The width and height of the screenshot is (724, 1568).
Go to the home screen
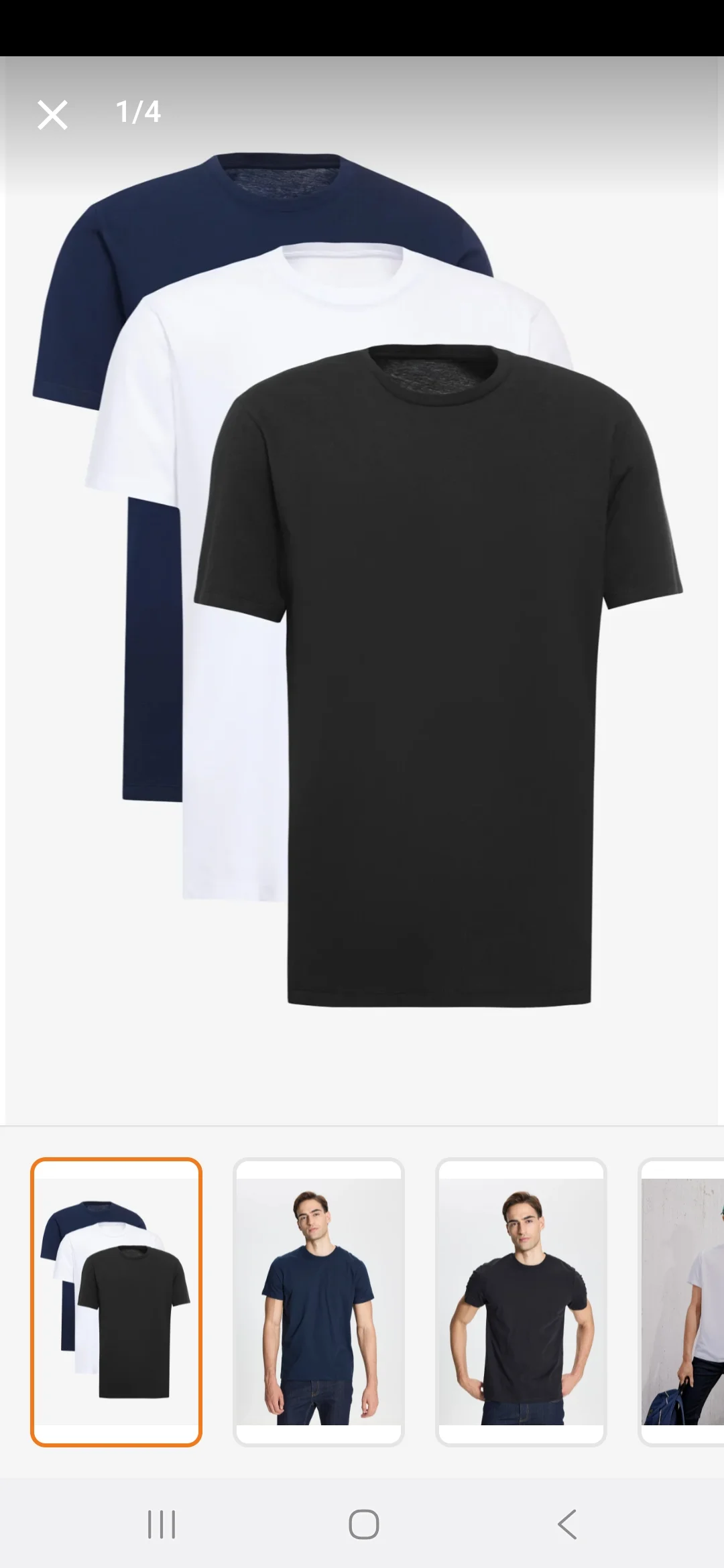[363, 1524]
